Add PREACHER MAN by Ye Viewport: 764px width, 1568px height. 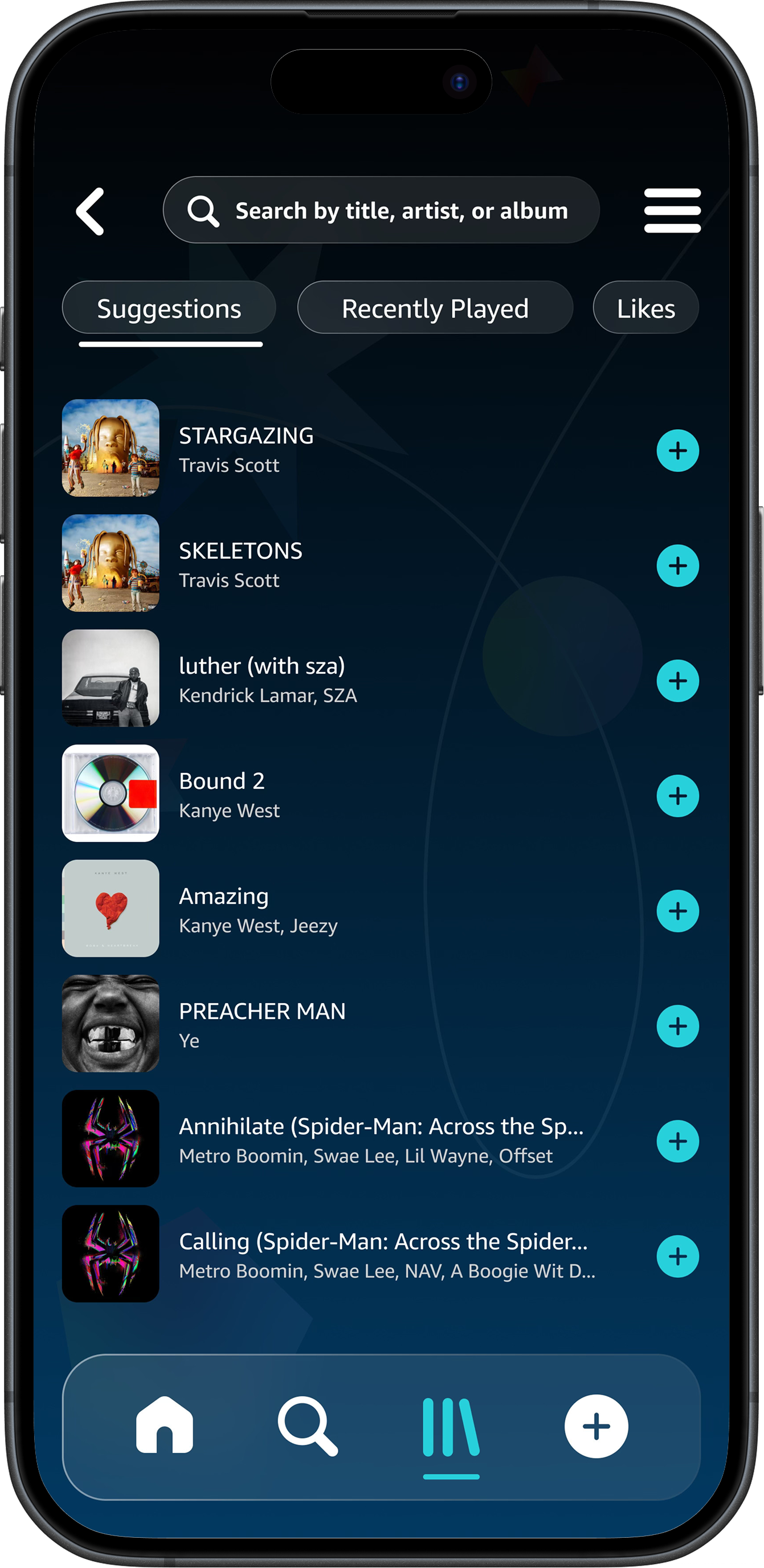pos(677,1027)
